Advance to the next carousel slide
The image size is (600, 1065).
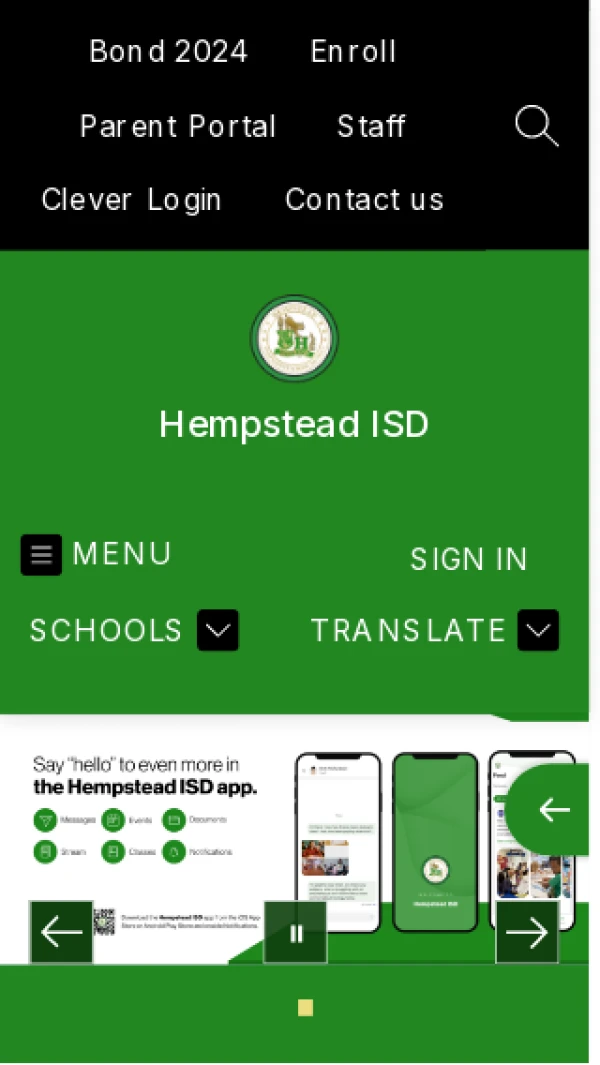click(x=527, y=932)
